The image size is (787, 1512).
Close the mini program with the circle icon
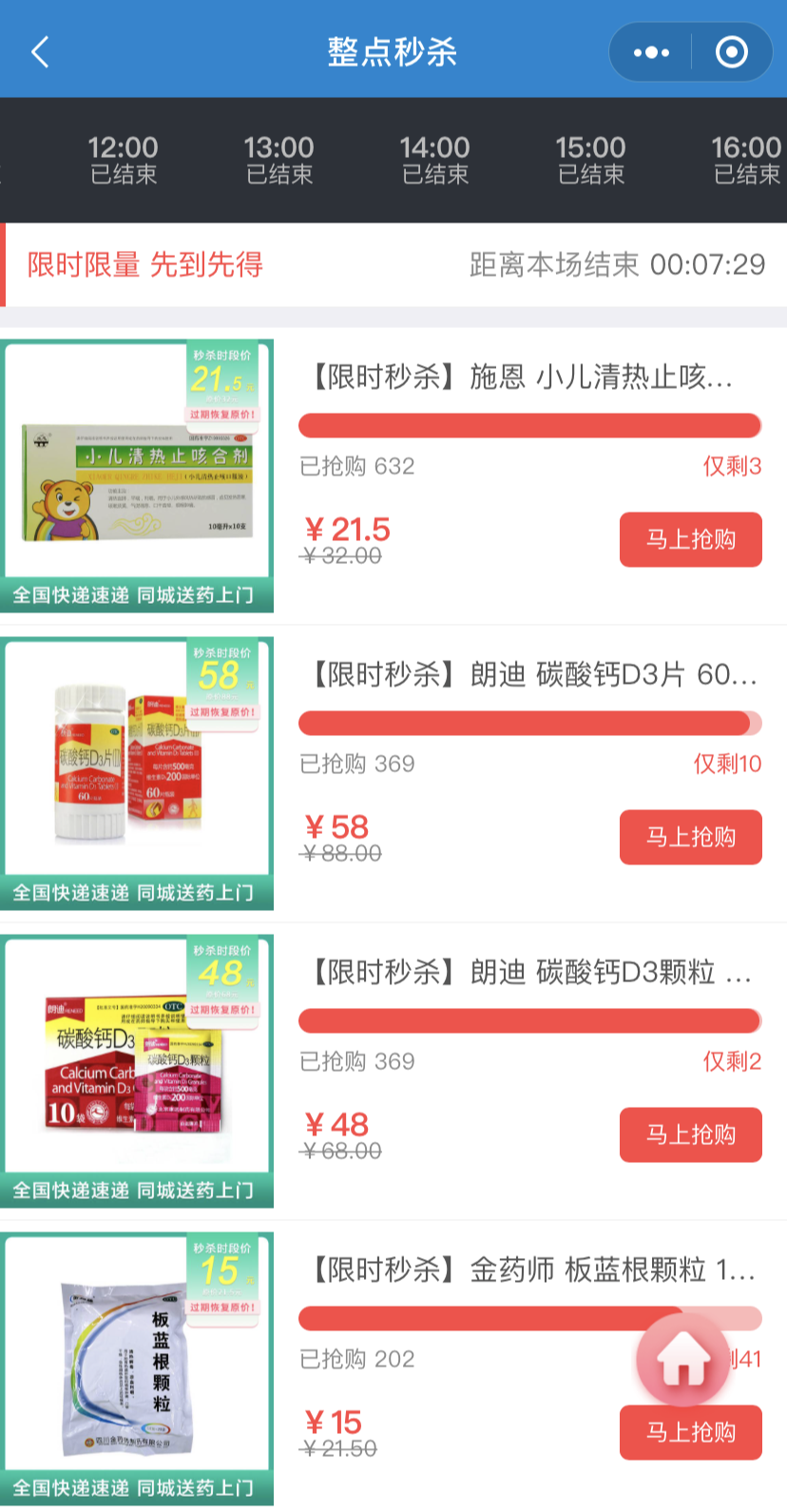point(731,52)
